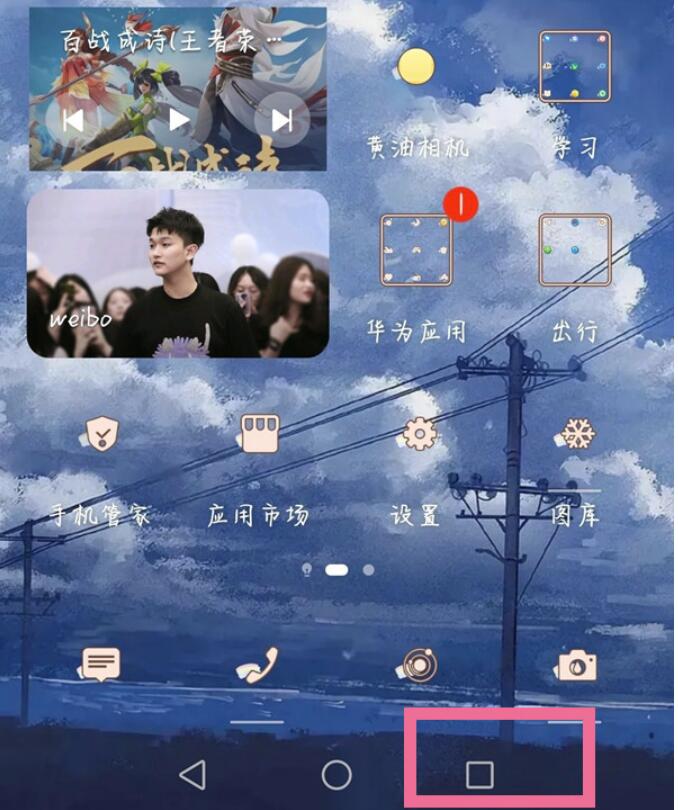Screen dimensions: 678x810
Task: Open the 华为应用 folder
Action: (416, 250)
